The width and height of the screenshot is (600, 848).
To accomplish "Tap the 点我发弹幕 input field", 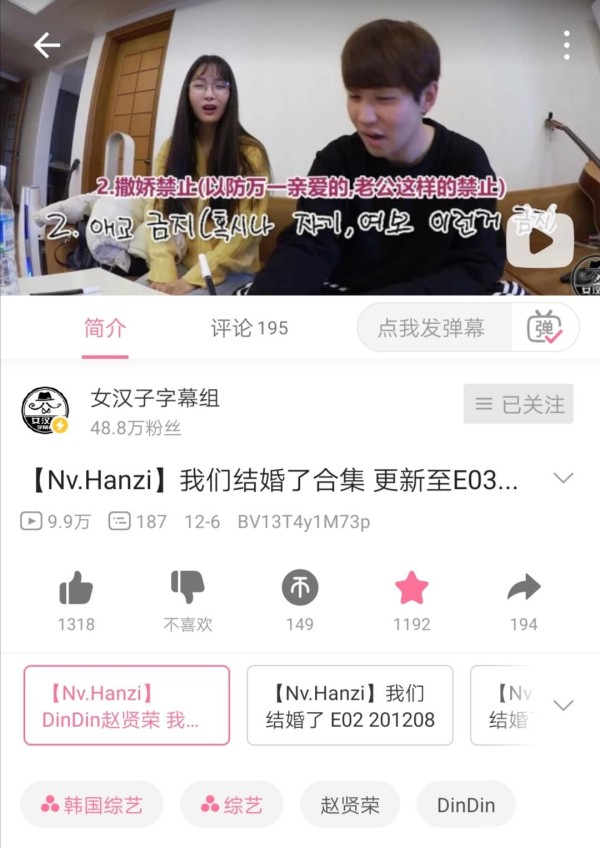I will point(431,327).
